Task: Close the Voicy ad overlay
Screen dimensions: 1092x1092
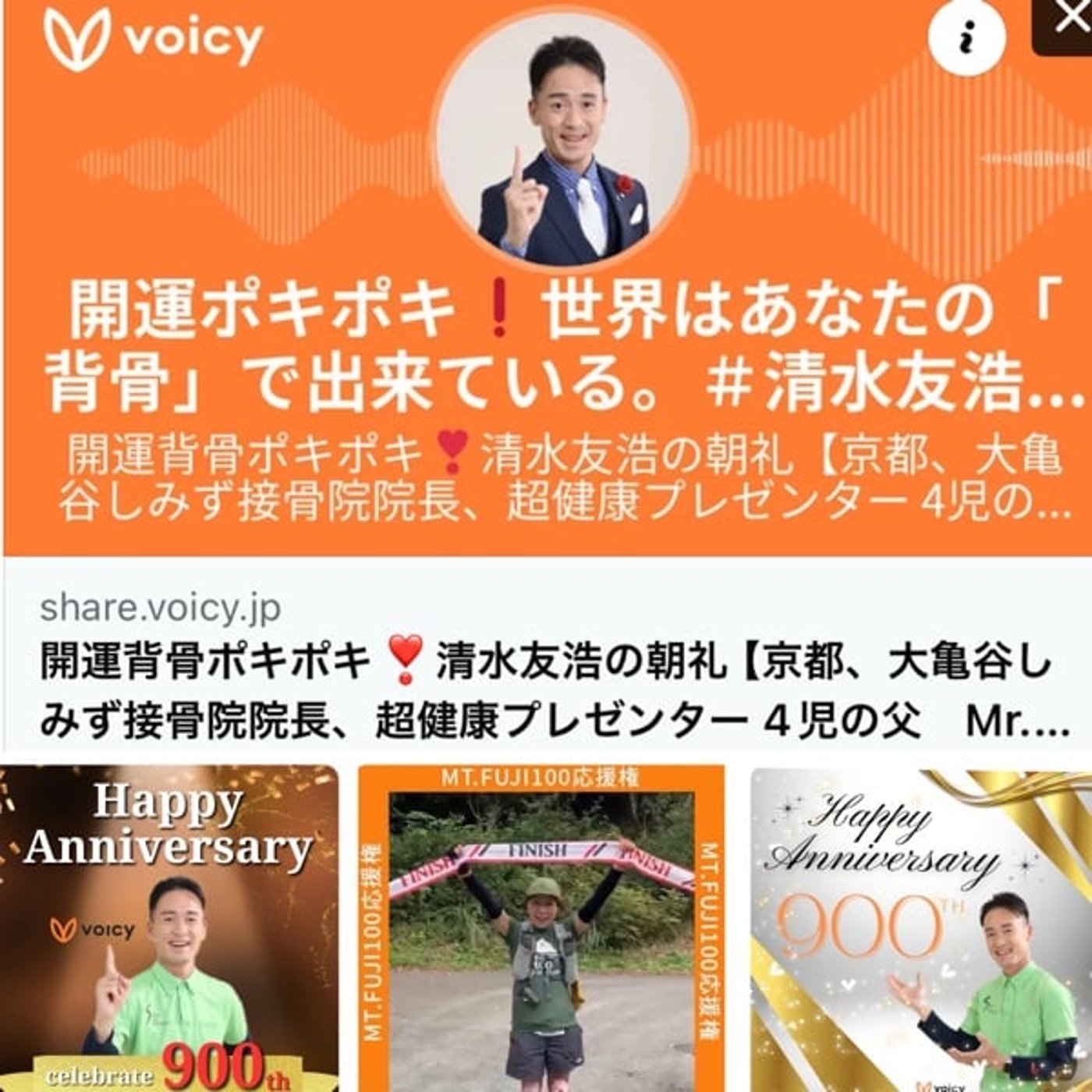Action: click(x=1066, y=22)
